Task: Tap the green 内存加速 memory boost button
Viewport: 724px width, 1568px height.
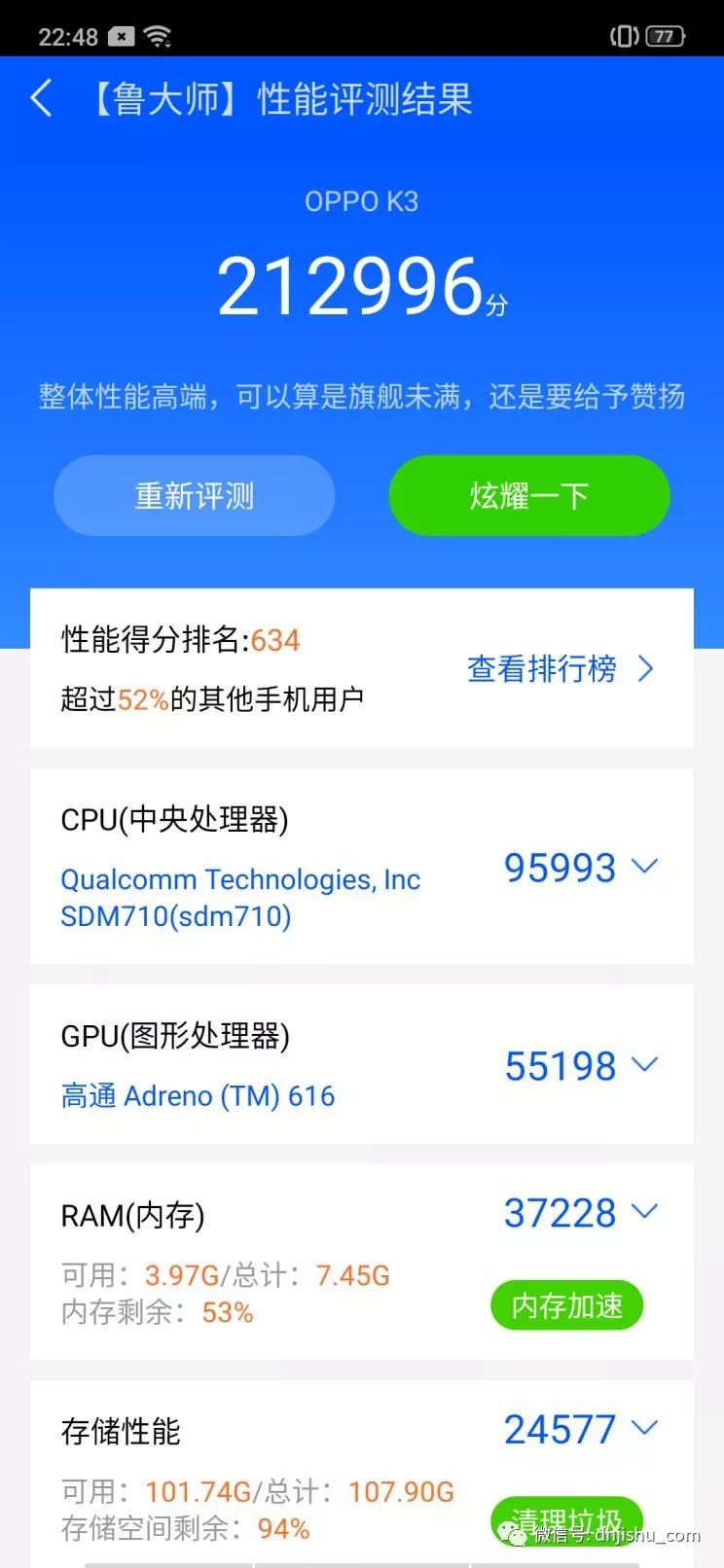Action: 566,1305
